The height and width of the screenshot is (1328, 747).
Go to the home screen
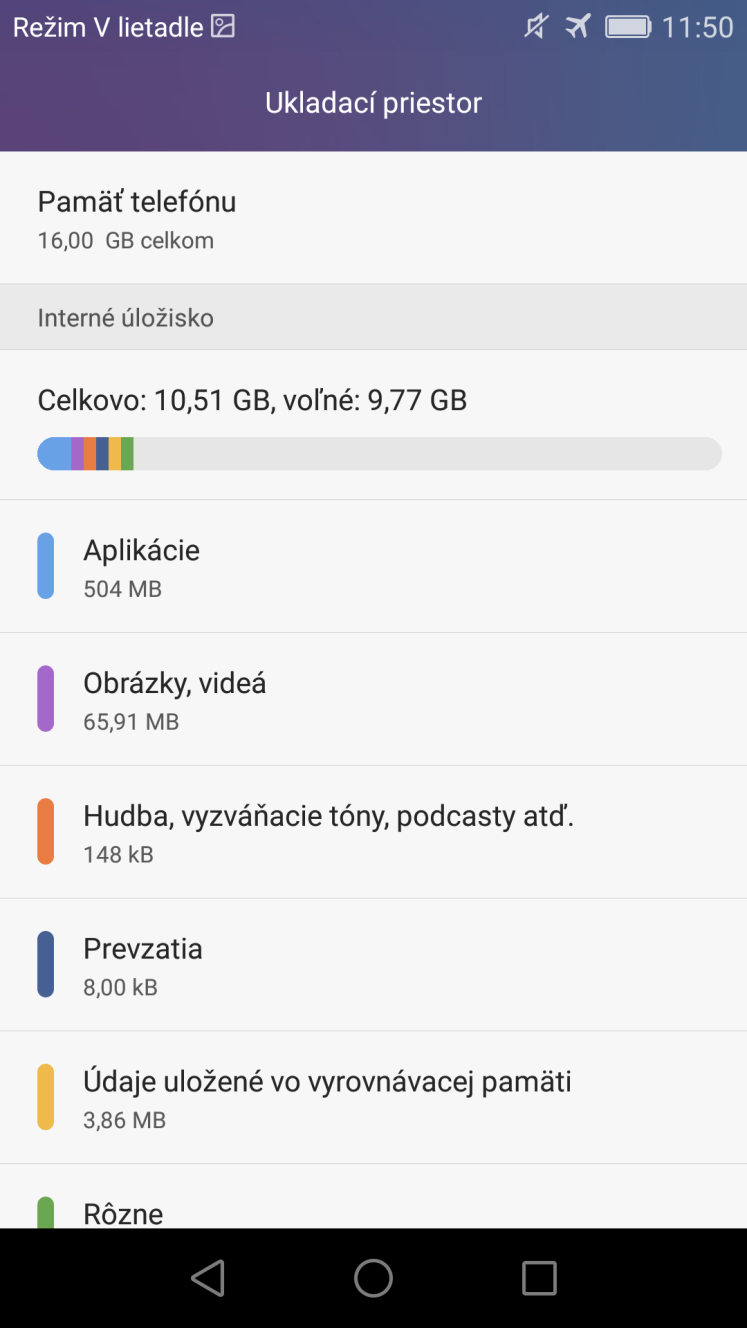coord(373,1278)
